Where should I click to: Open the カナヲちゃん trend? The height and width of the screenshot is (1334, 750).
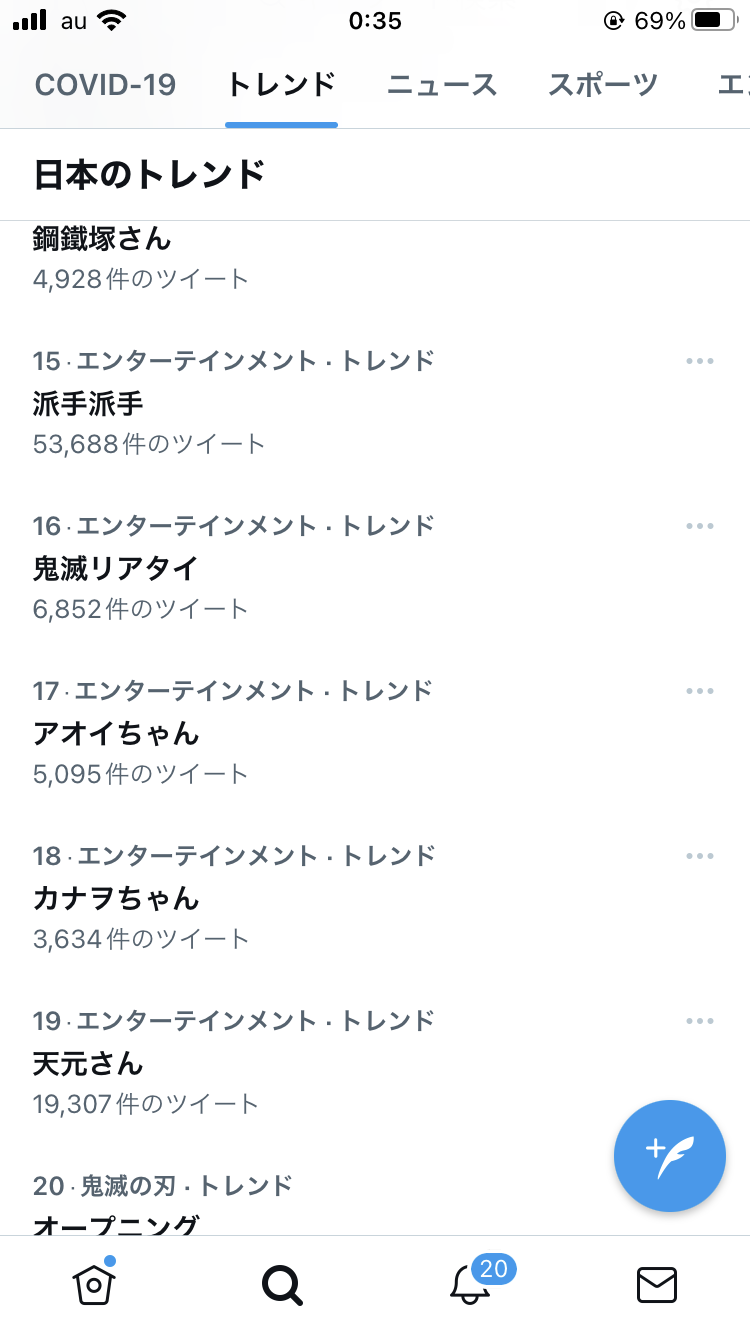click(375, 898)
